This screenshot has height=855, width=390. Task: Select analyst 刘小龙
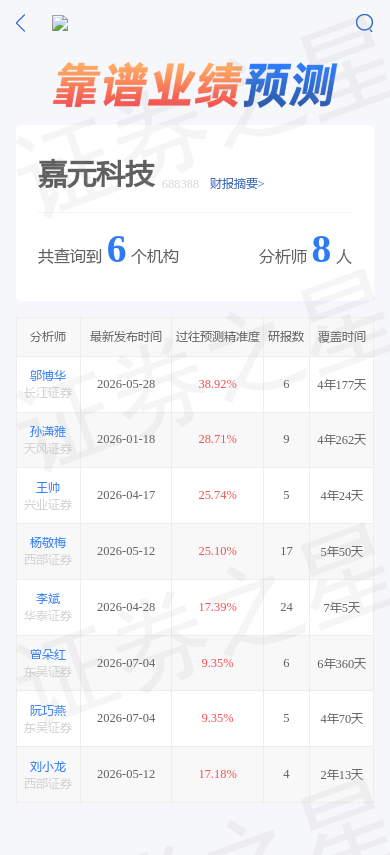tap(48, 767)
